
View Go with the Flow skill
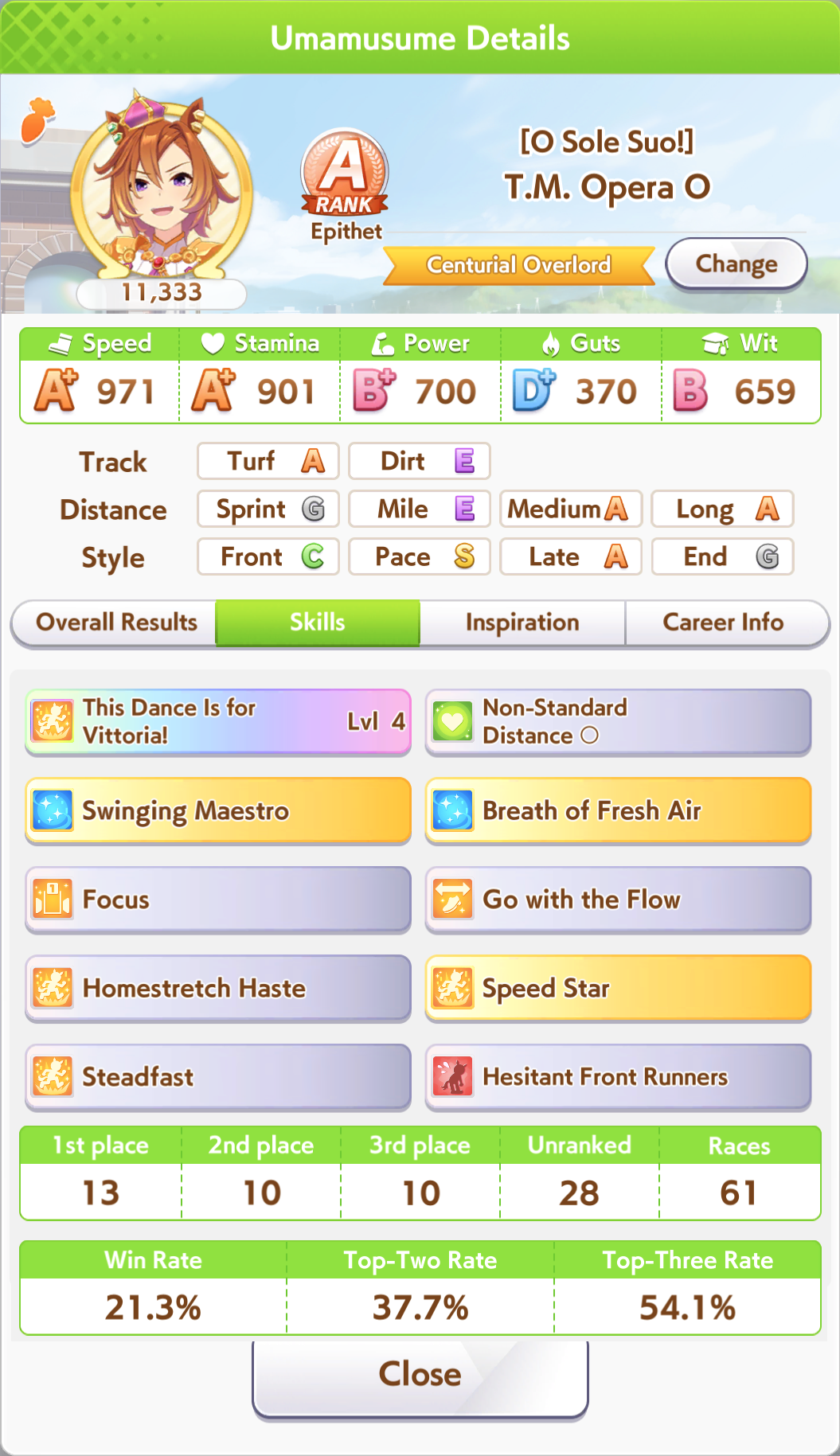(x=618, y=900)
